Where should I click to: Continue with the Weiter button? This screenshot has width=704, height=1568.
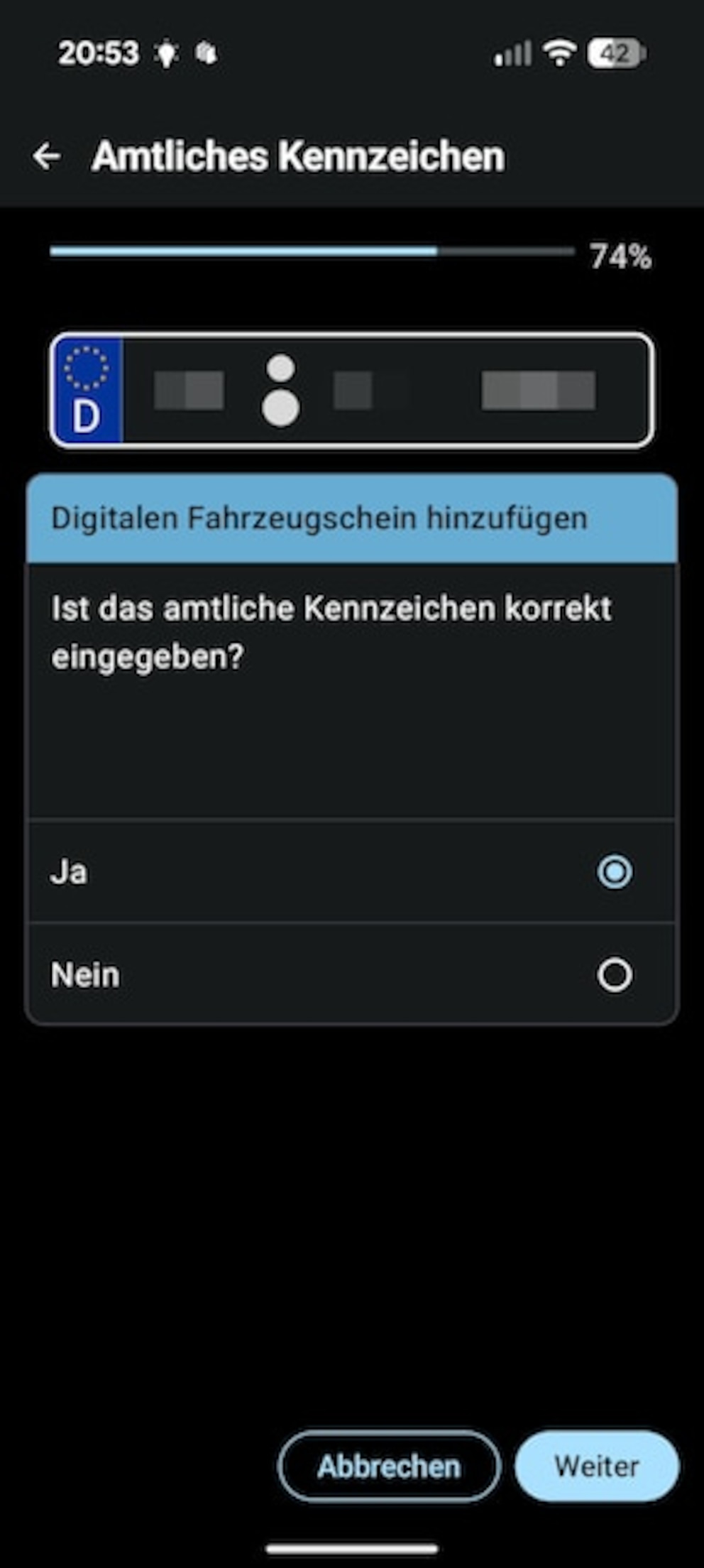(597, 1466)
